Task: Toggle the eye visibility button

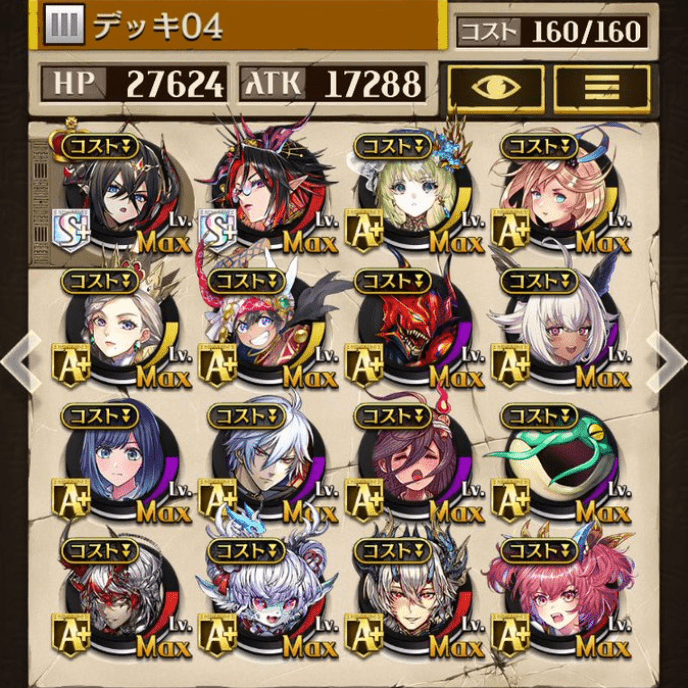Action: coord(495,88)
